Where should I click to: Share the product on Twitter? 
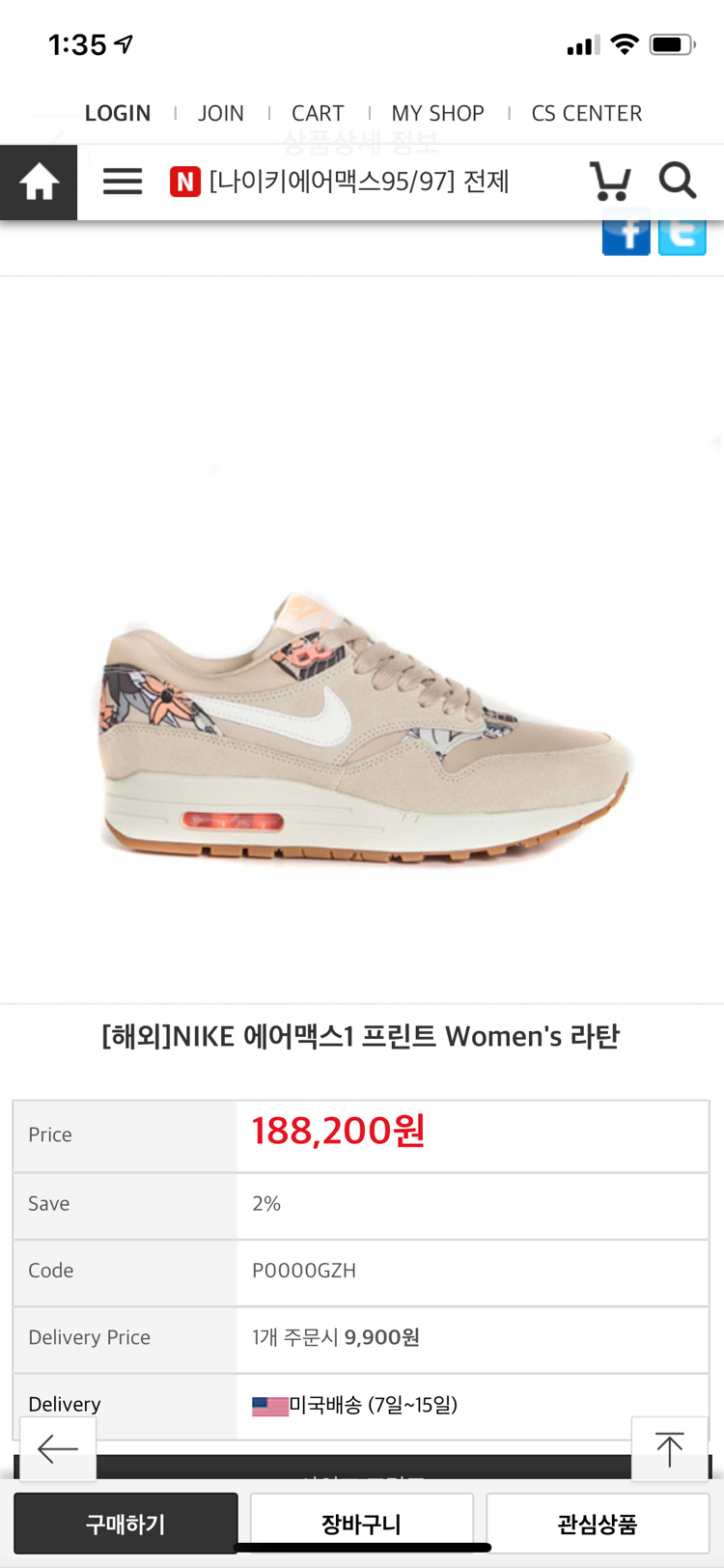(682, 234)
